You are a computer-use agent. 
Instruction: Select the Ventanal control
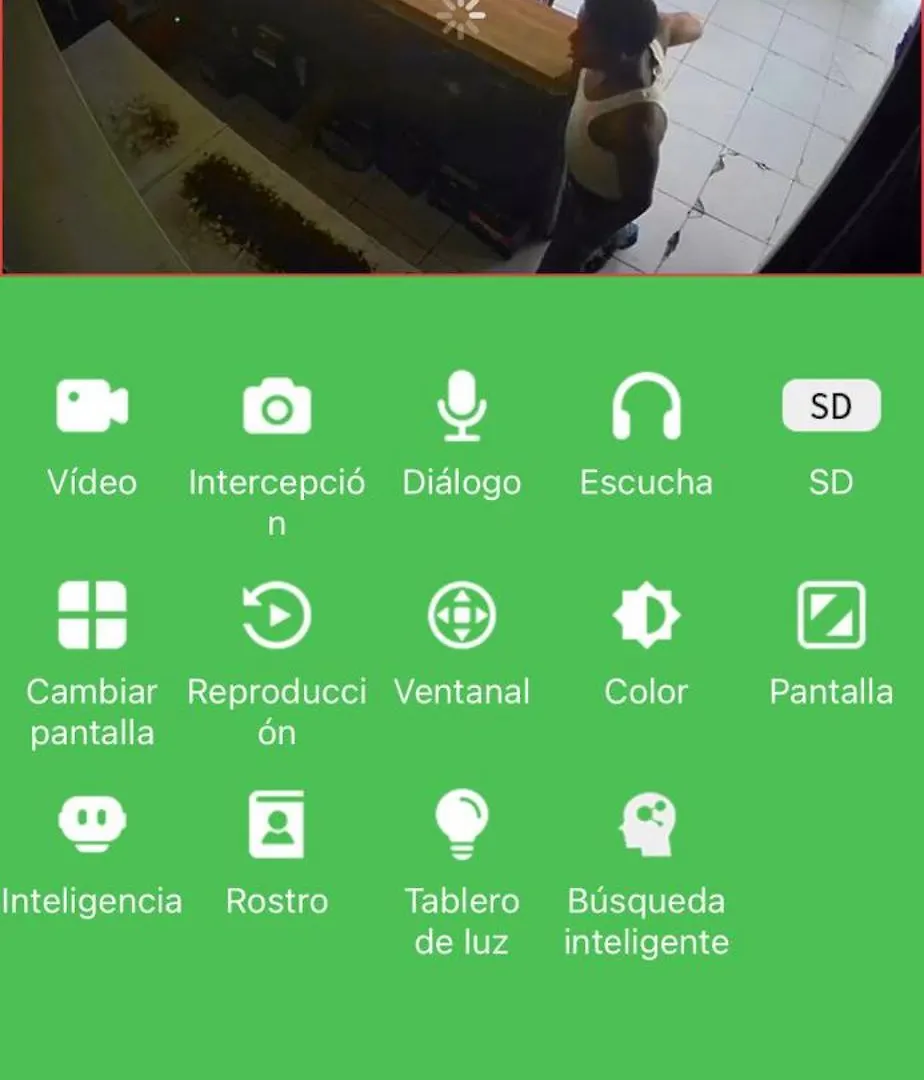461,615
